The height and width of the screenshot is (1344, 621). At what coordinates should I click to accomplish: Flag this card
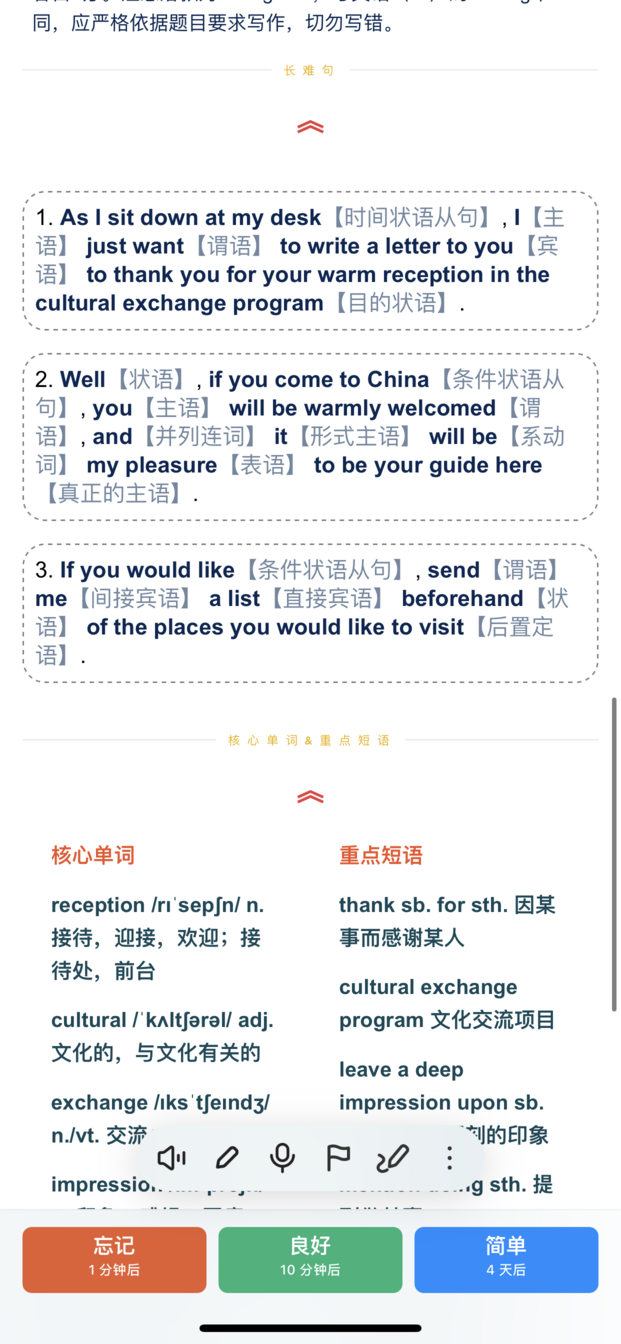(338, 1158)
